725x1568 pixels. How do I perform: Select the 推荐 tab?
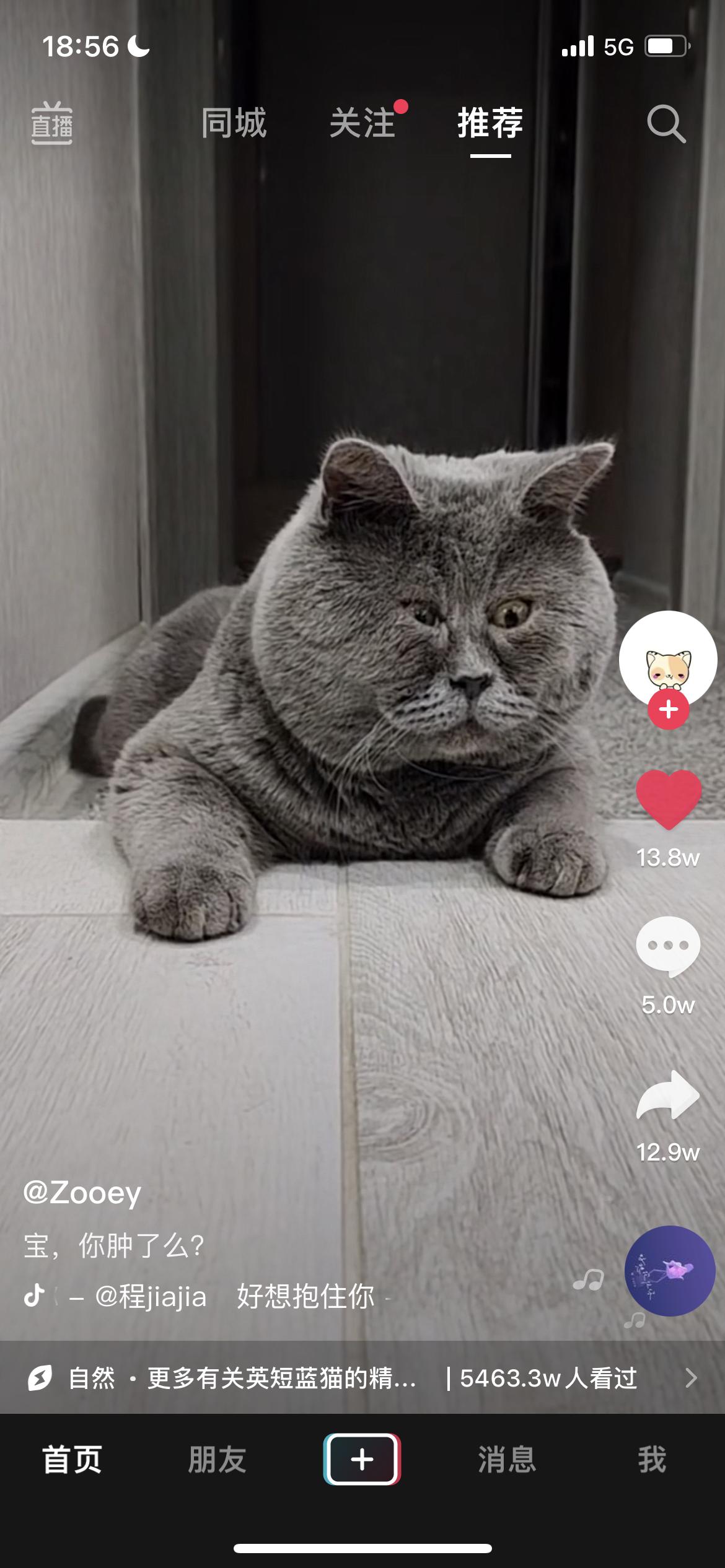[x=490, y=123]
